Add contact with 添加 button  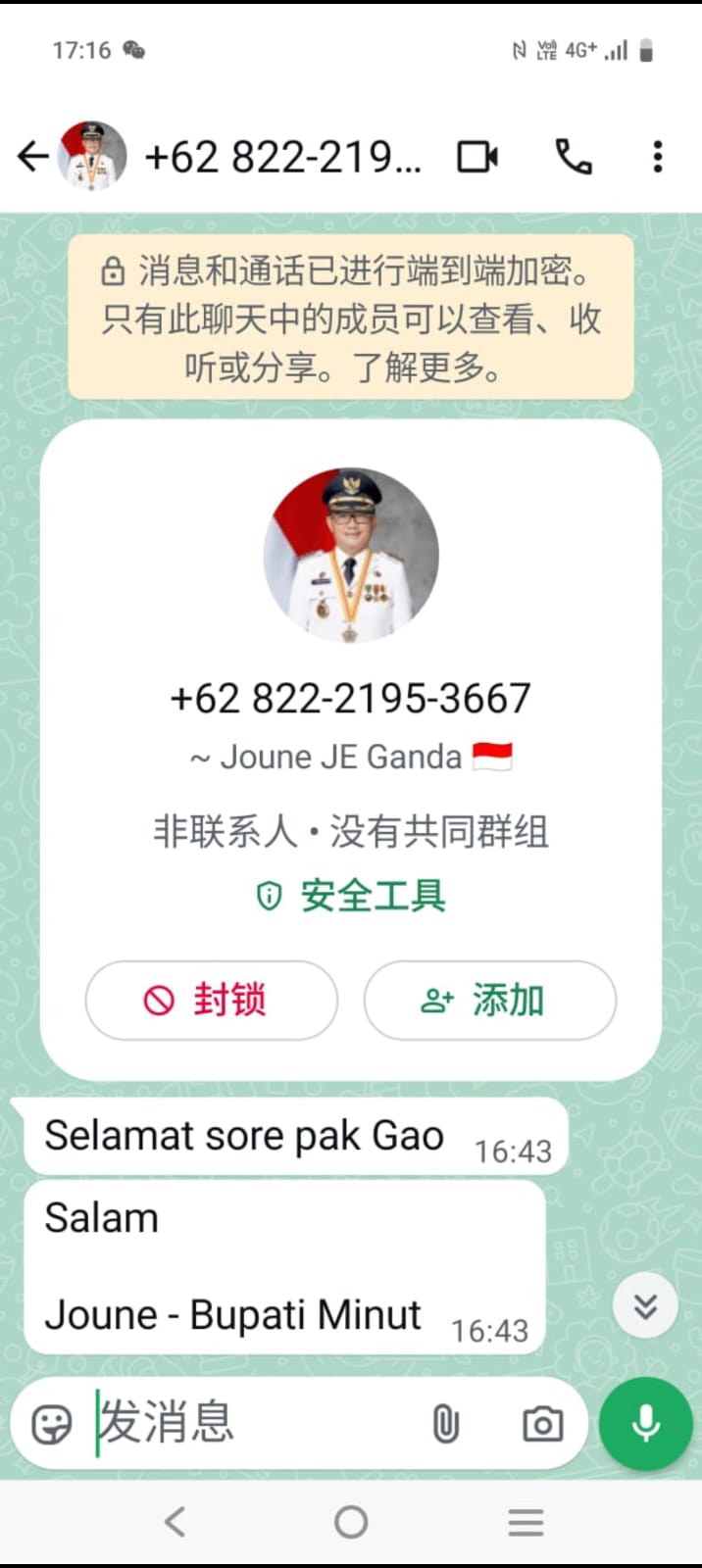489,1001
